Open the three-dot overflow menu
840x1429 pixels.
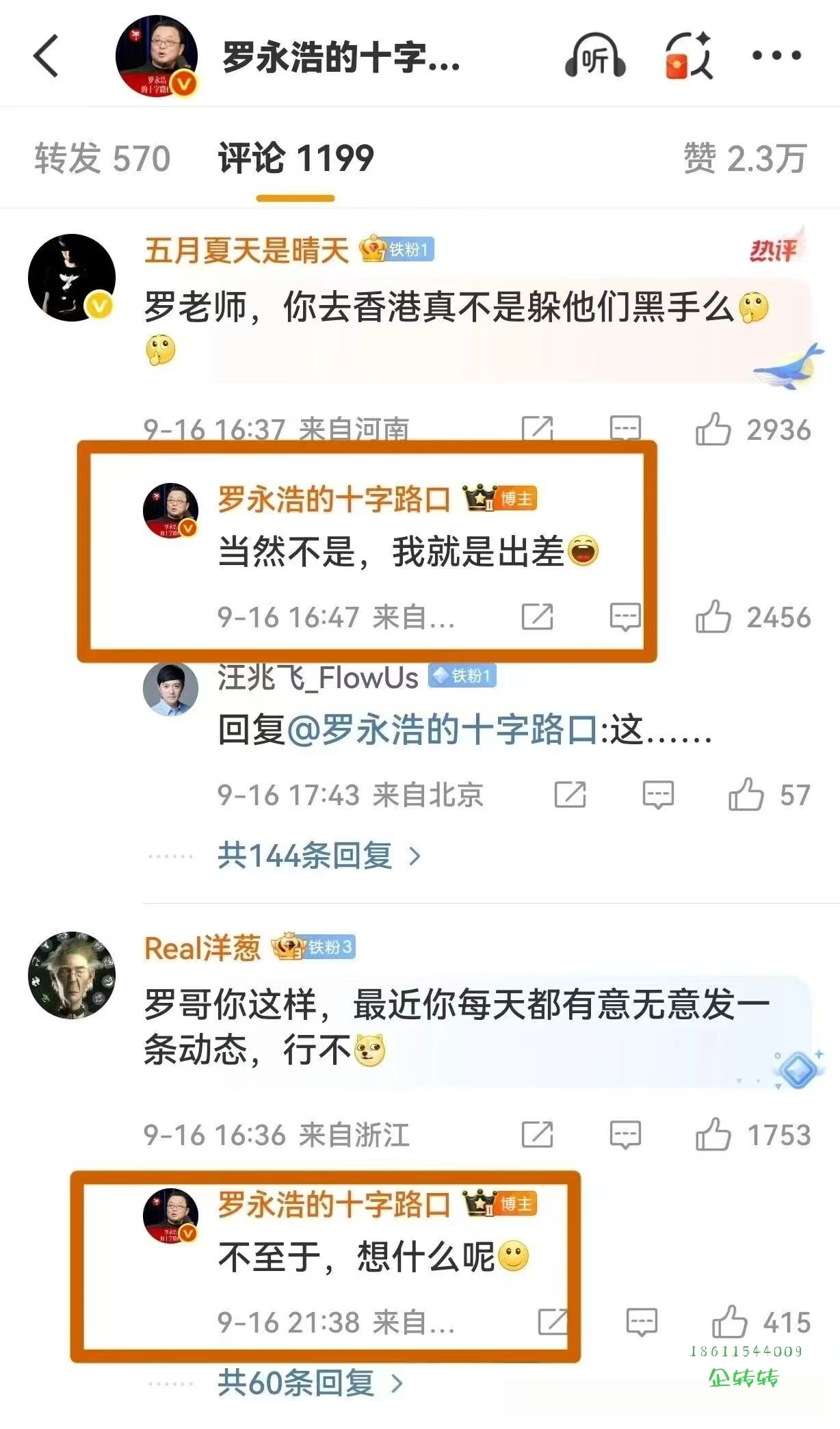(x=776, y=56)
